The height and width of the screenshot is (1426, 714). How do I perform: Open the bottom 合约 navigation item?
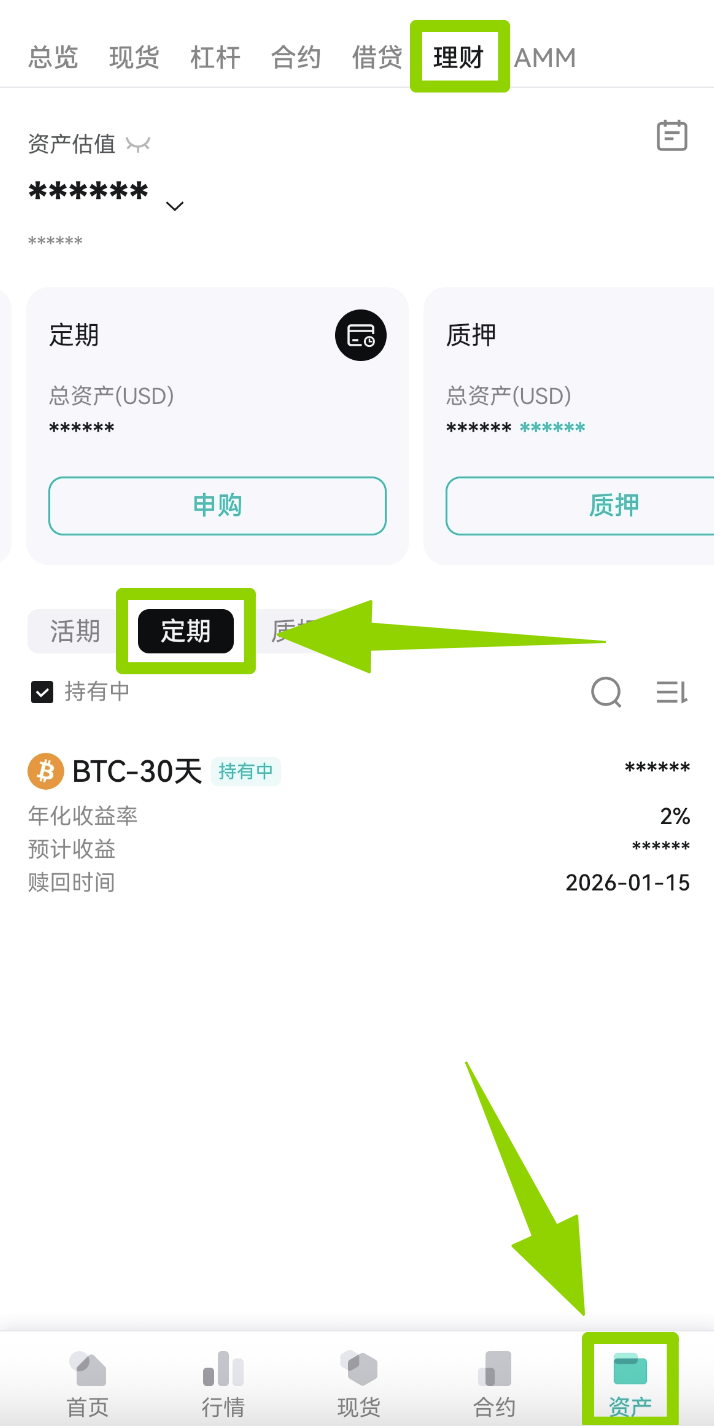pos(494,1384)
